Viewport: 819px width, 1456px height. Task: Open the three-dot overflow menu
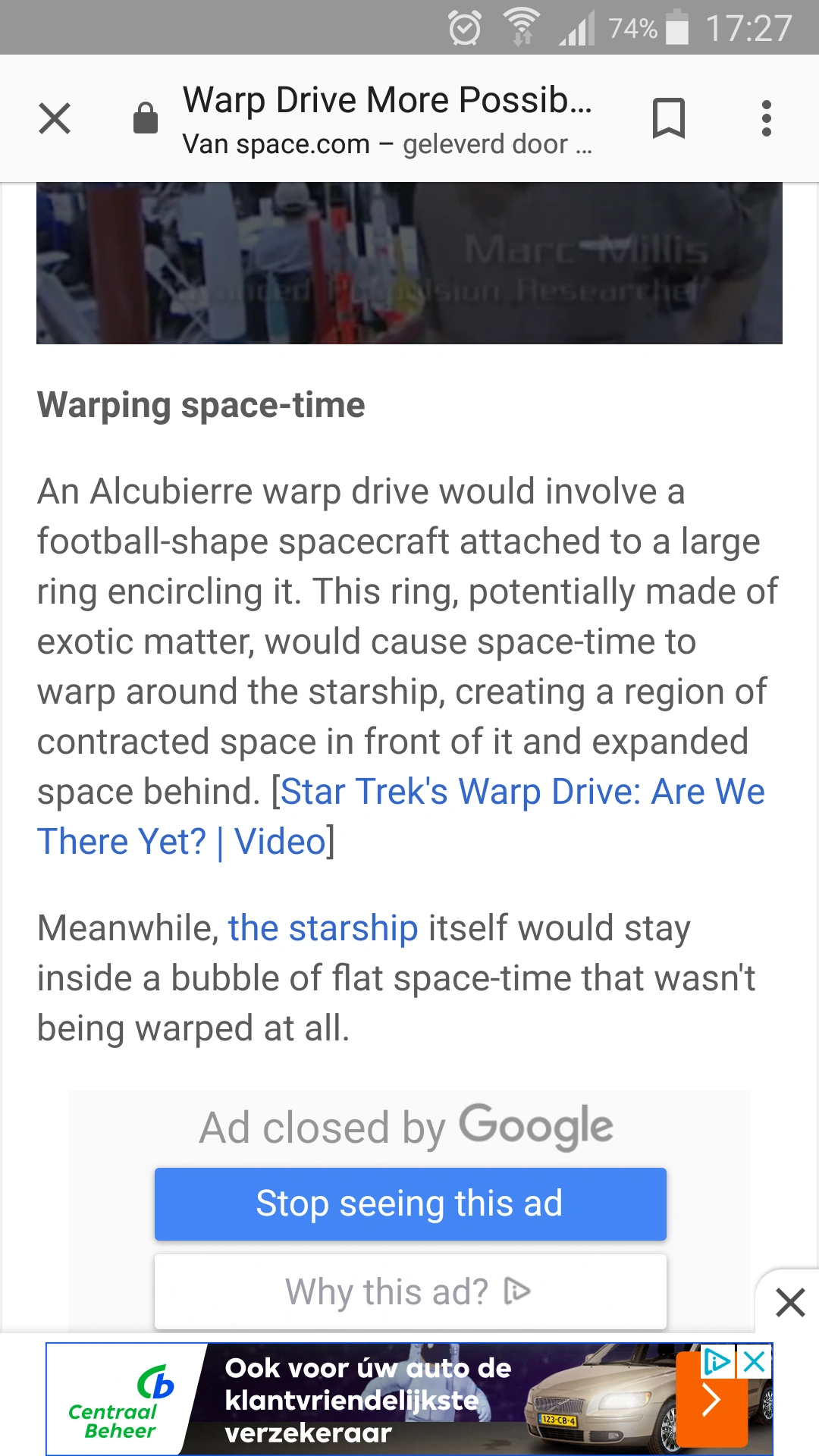[767, 118]
